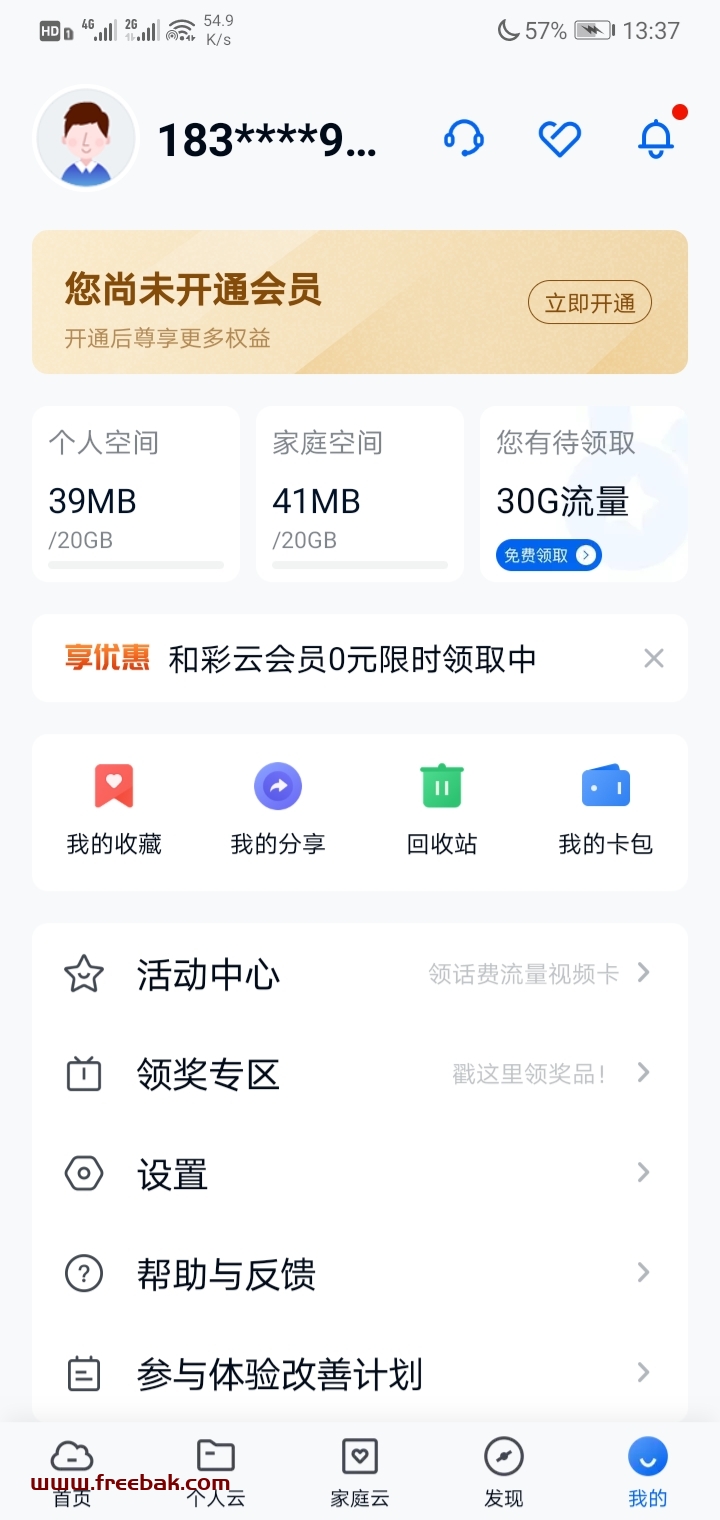Screen dimensions: 720x1520
Task: Switch to the 家庭云 tab
Action: coord(360,1472)
